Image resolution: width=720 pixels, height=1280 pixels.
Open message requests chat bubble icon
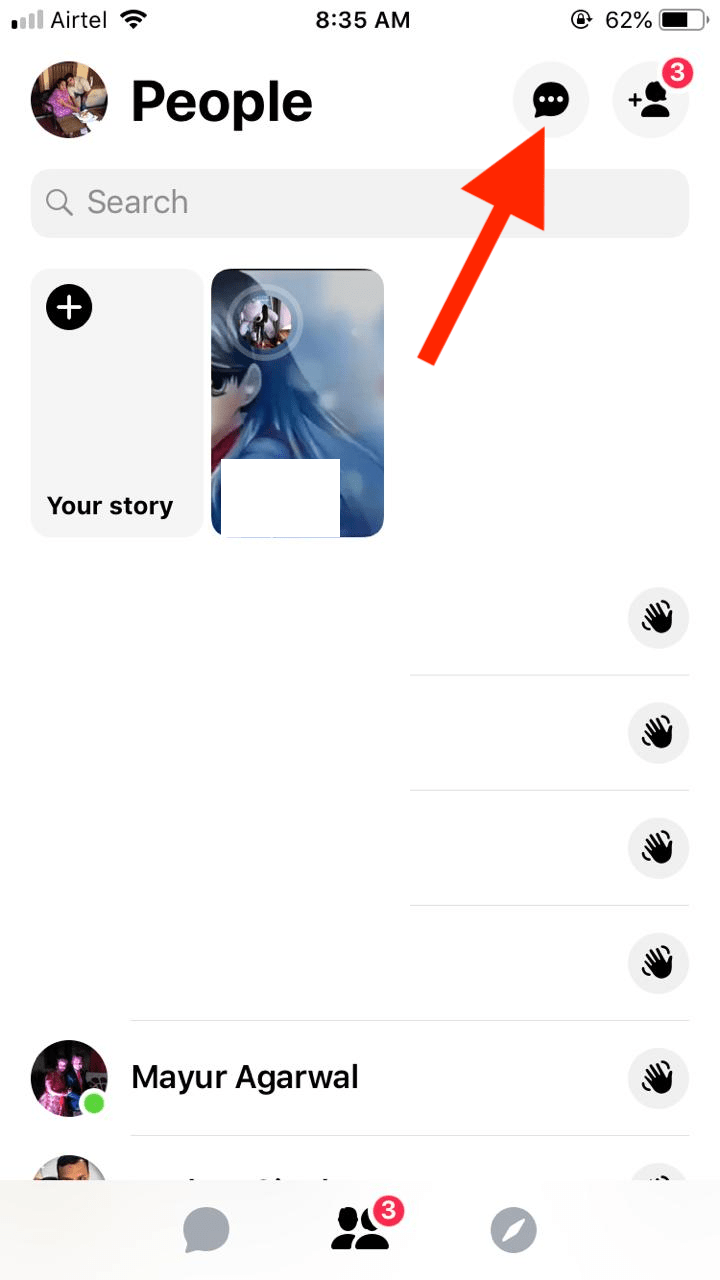(551, 100)
